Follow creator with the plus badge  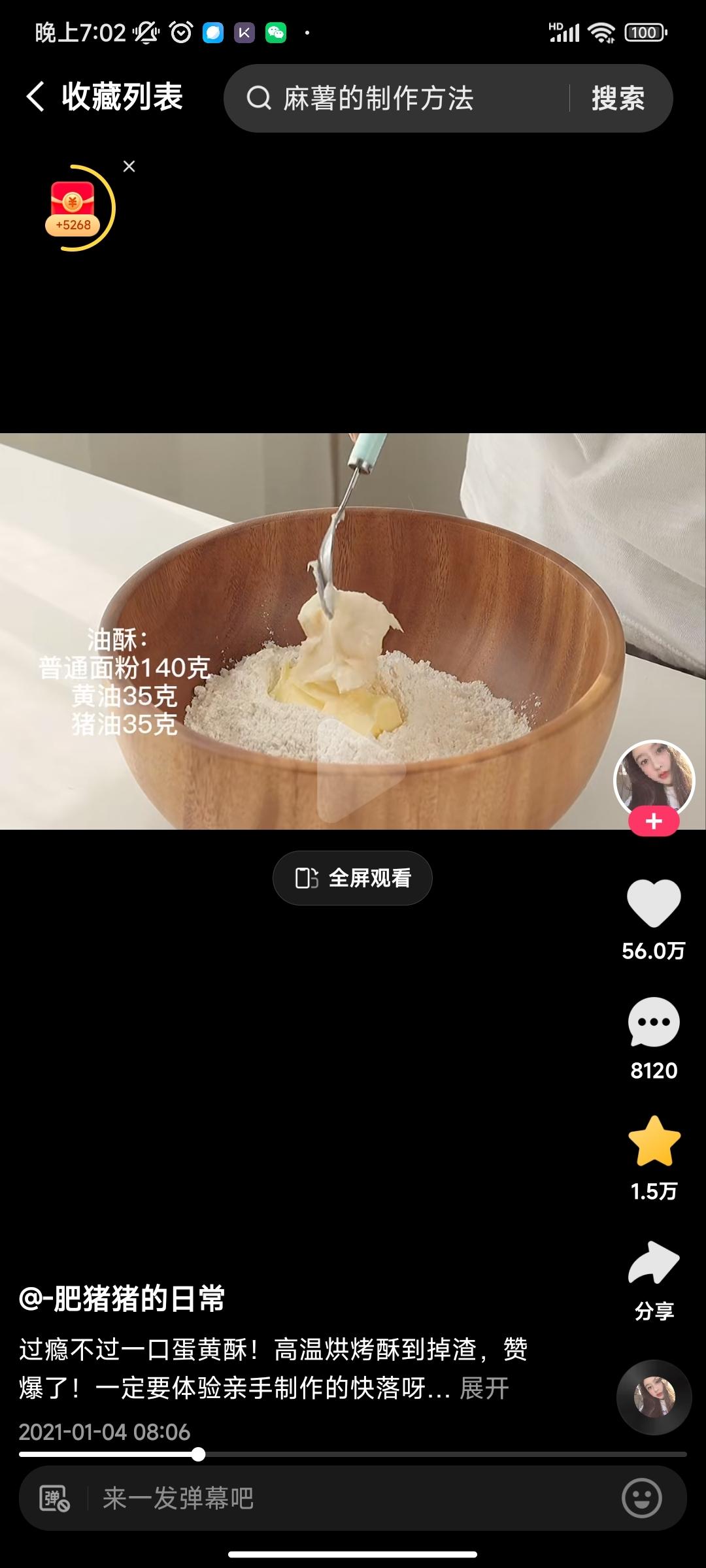[x=654, y=822]
